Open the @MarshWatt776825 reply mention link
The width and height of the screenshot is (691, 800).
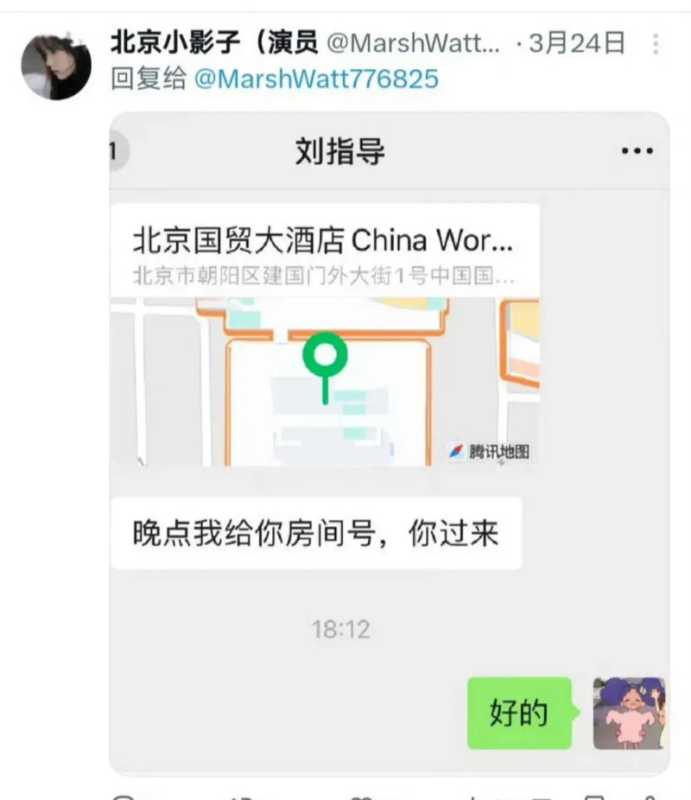[315, 79]
